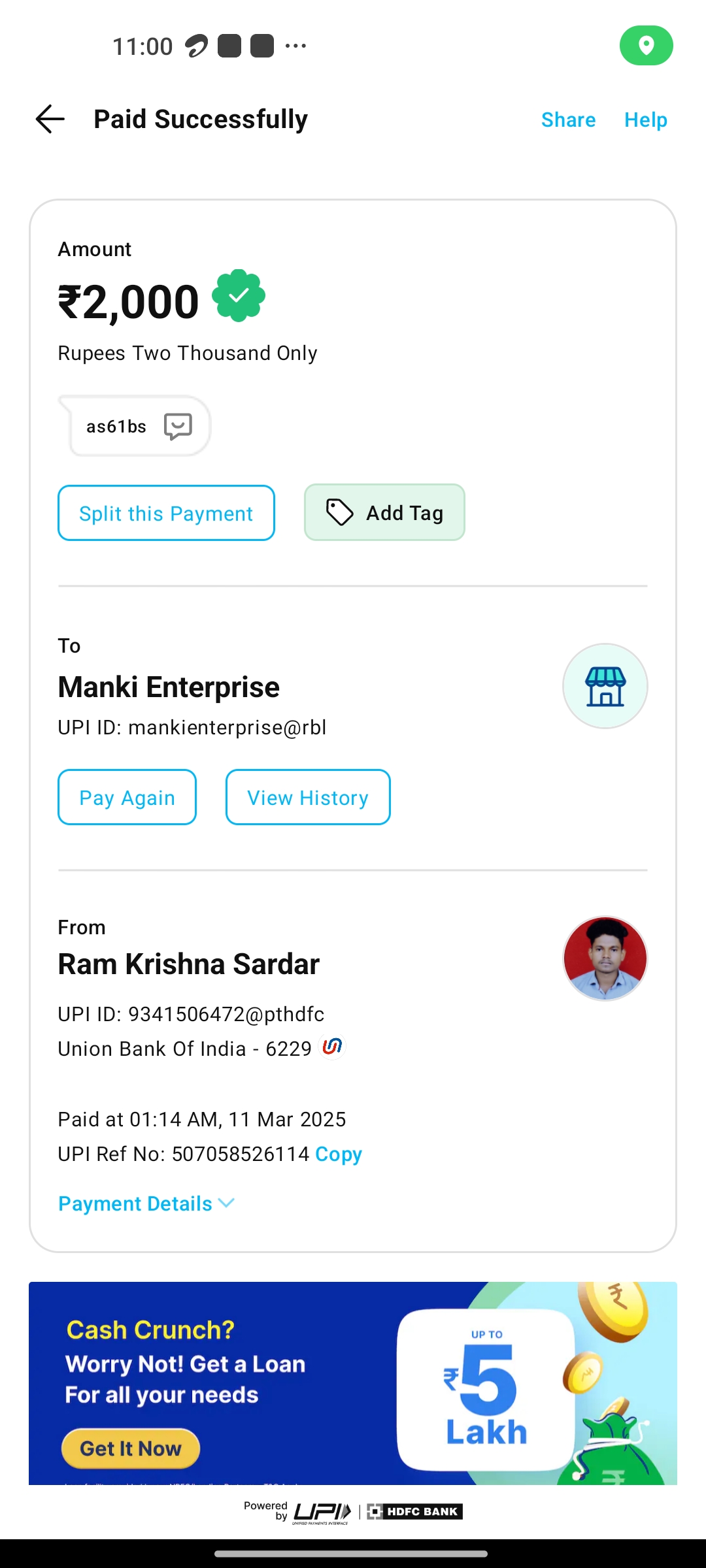Add Tag to this transaction

tap(384, 513)
